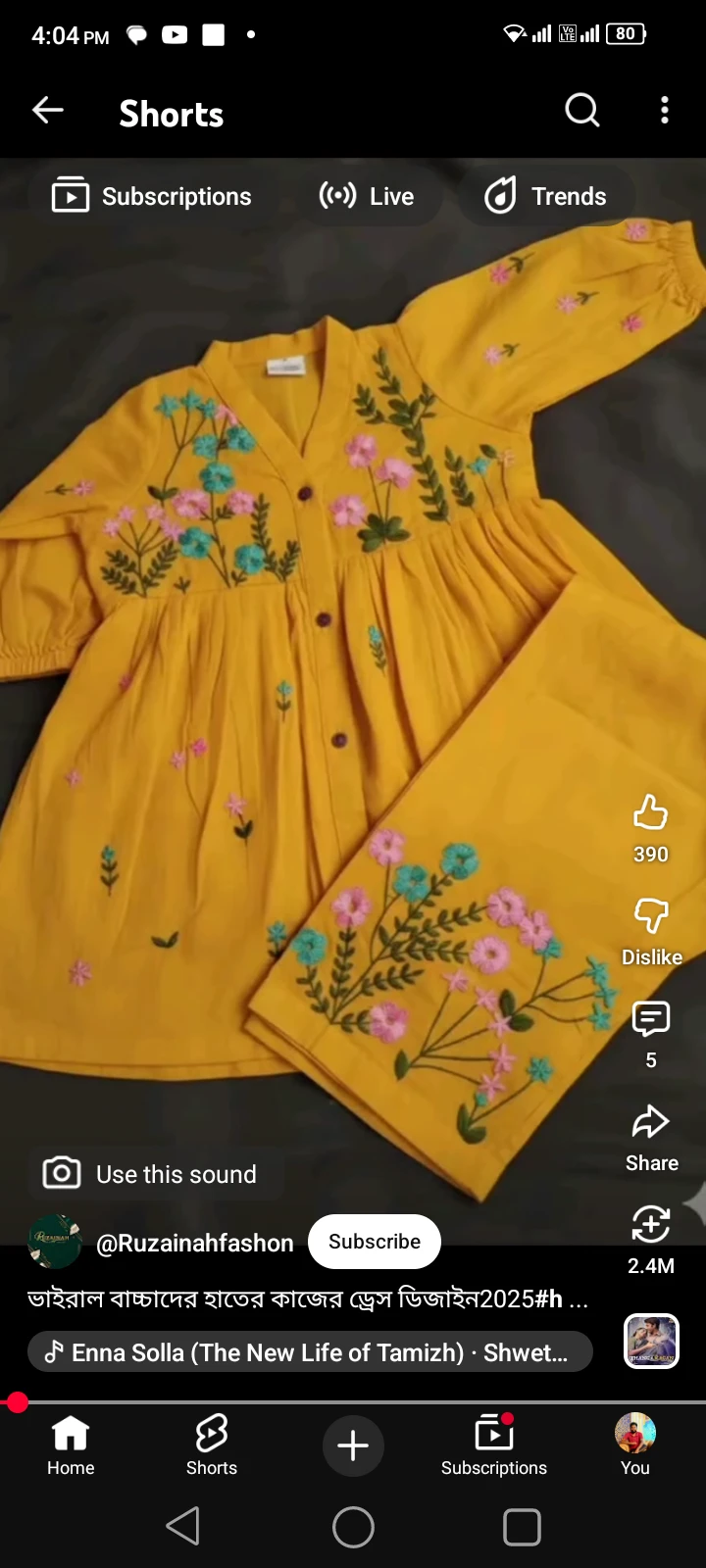The width and height of the screenshot is (706, 1568).
Task: Subscribe to @Ruzainahfashon
Action: point(375,1242)
